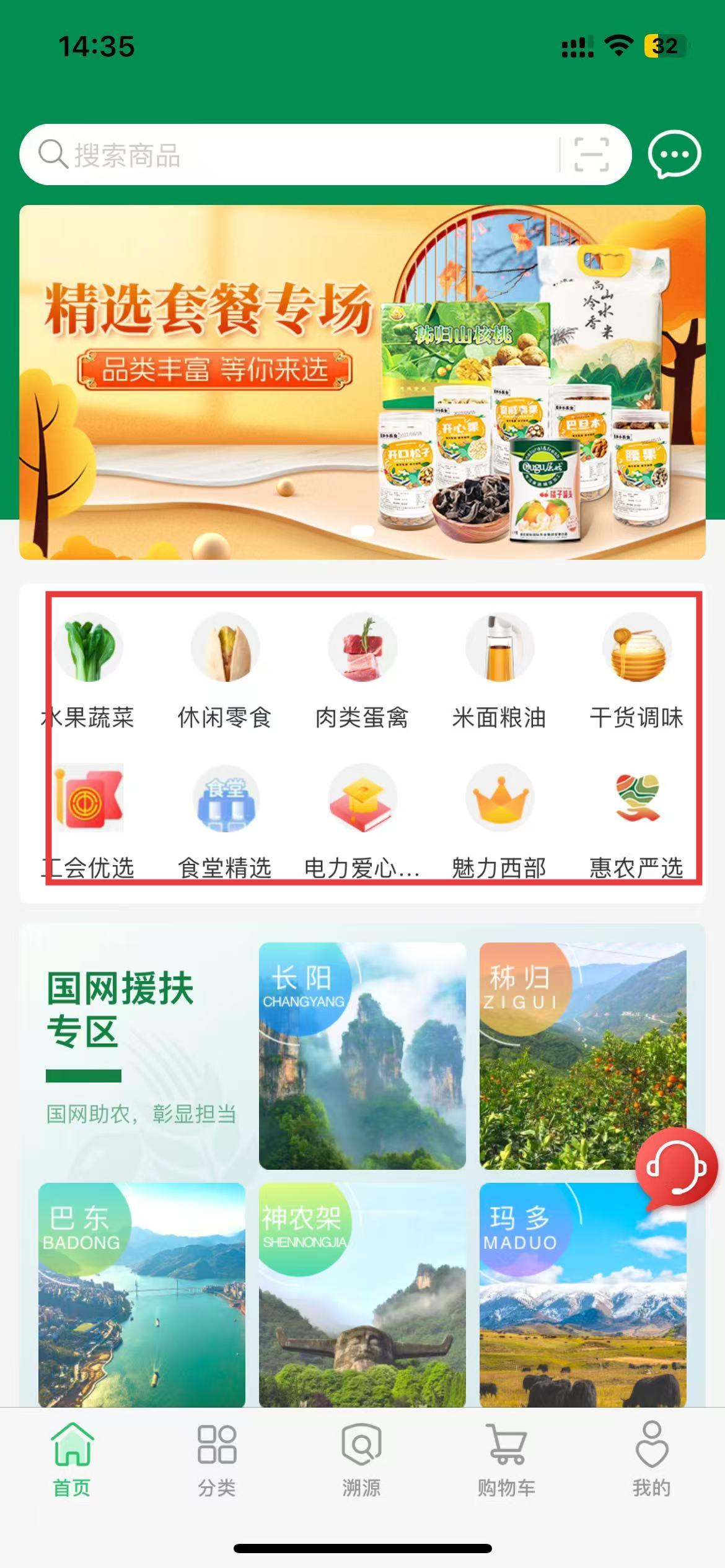Switch to the 购物车 tab
Viewport: 725px width, 1568px height.
point(506,1458)
